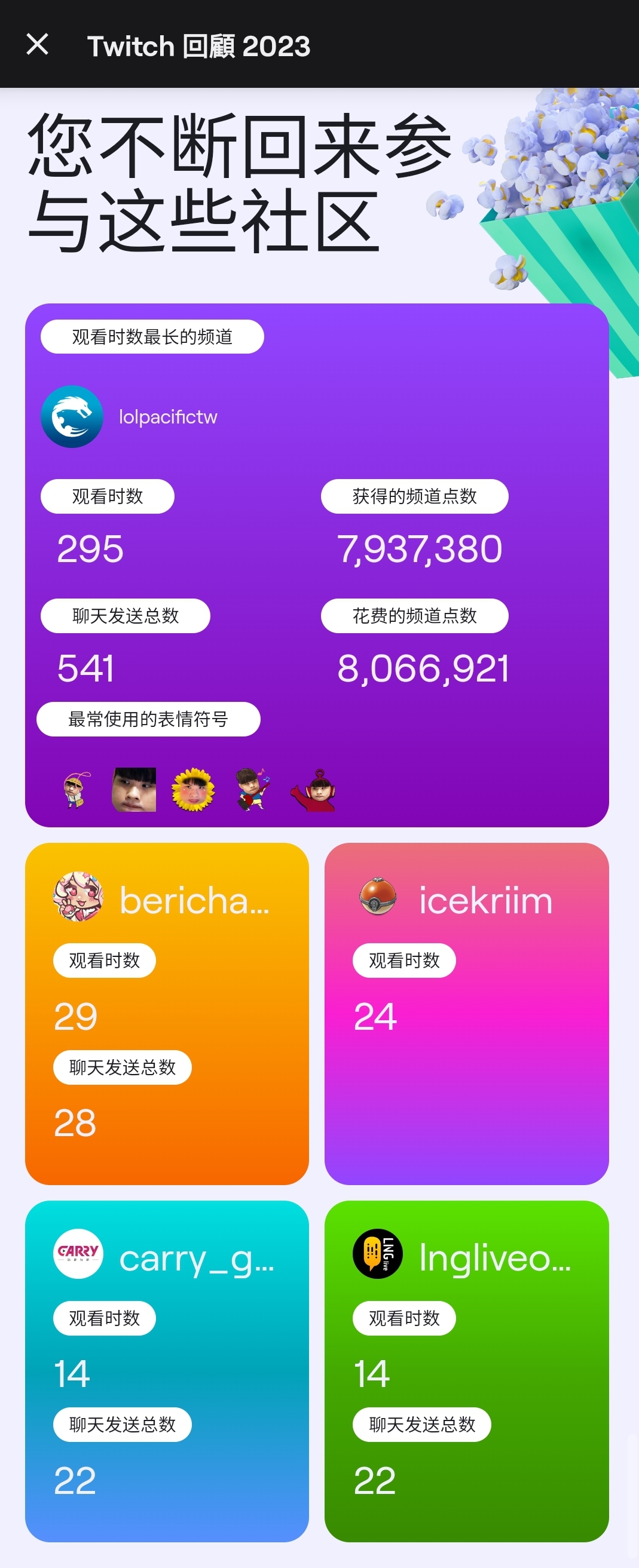Open the lolpacifictw channel
Viewport: 639px width, 1568px height.
(167, 417)
